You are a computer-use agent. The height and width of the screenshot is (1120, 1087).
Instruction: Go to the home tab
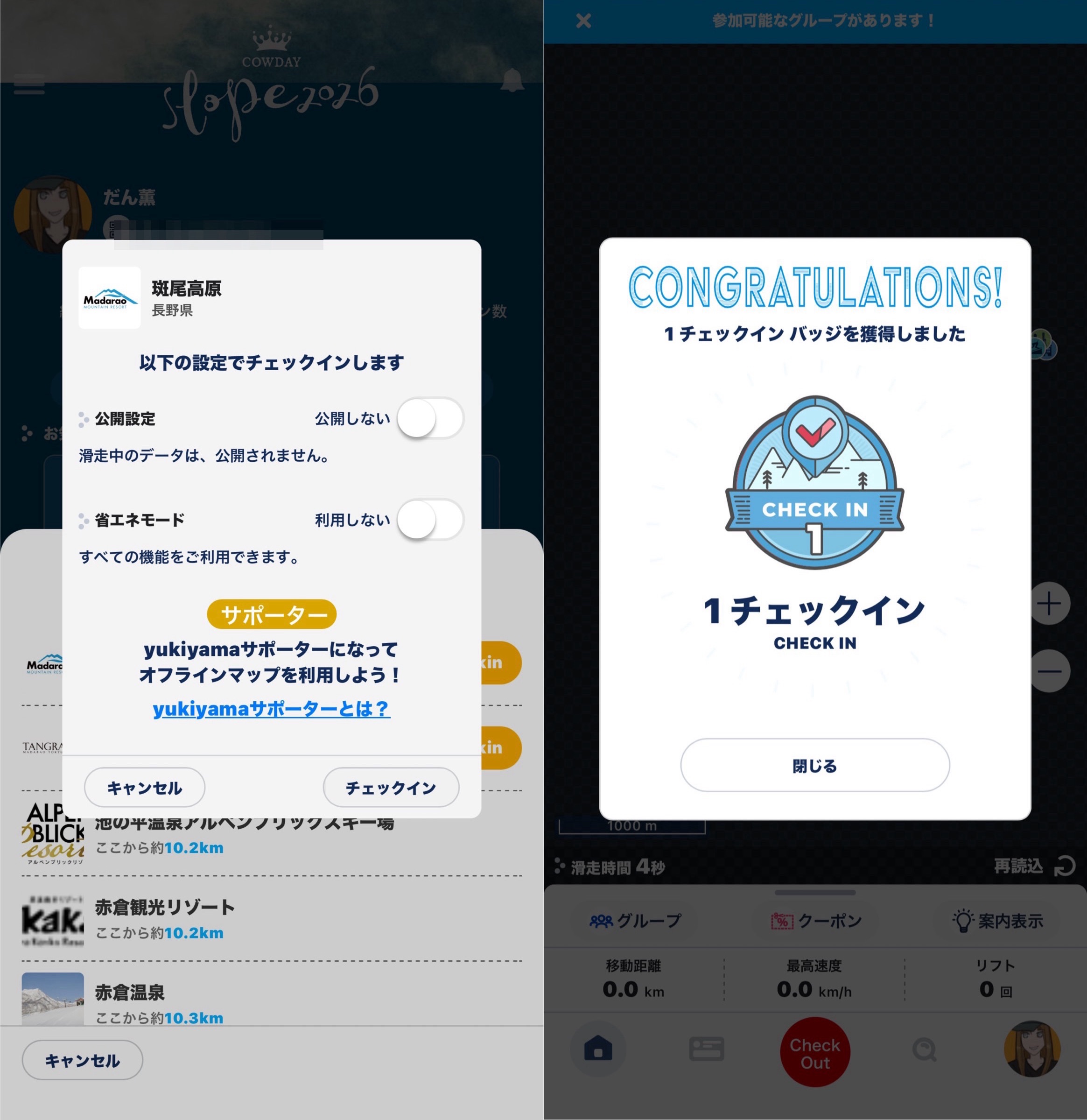[598, 1050]
